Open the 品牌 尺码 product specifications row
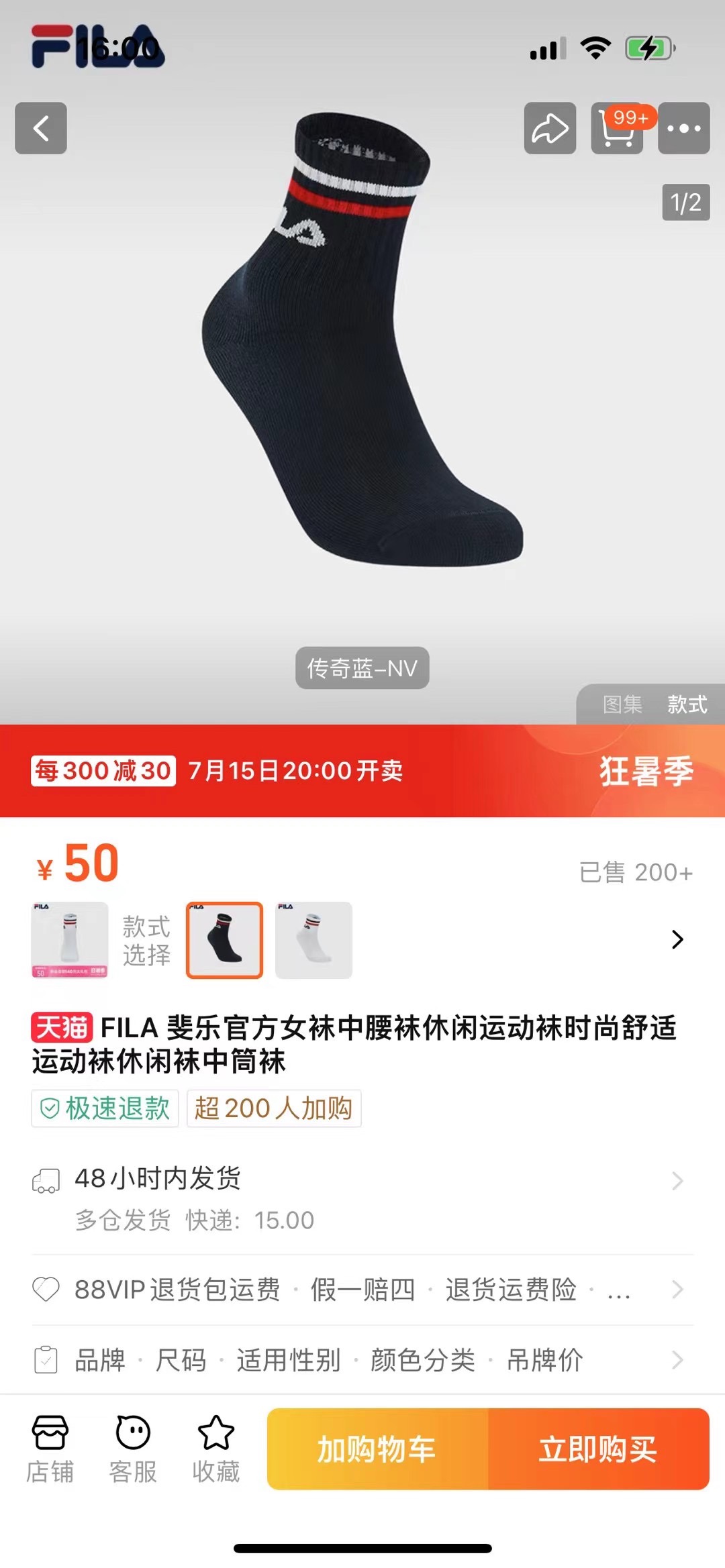 pyautogui.click(x=362, y=1361)
